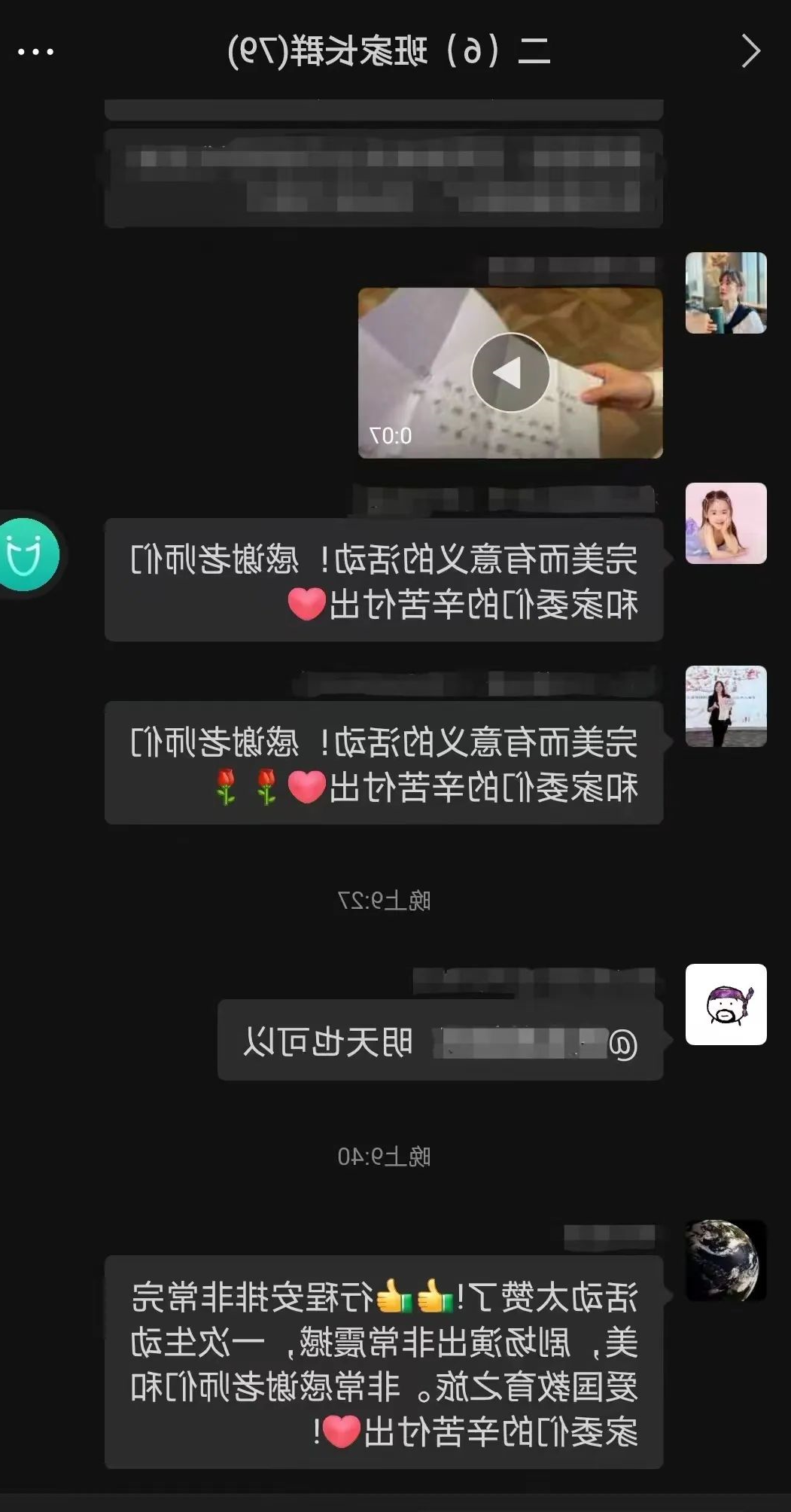
Task: Go back using the header chevron arrow
Action: [750, 51]
